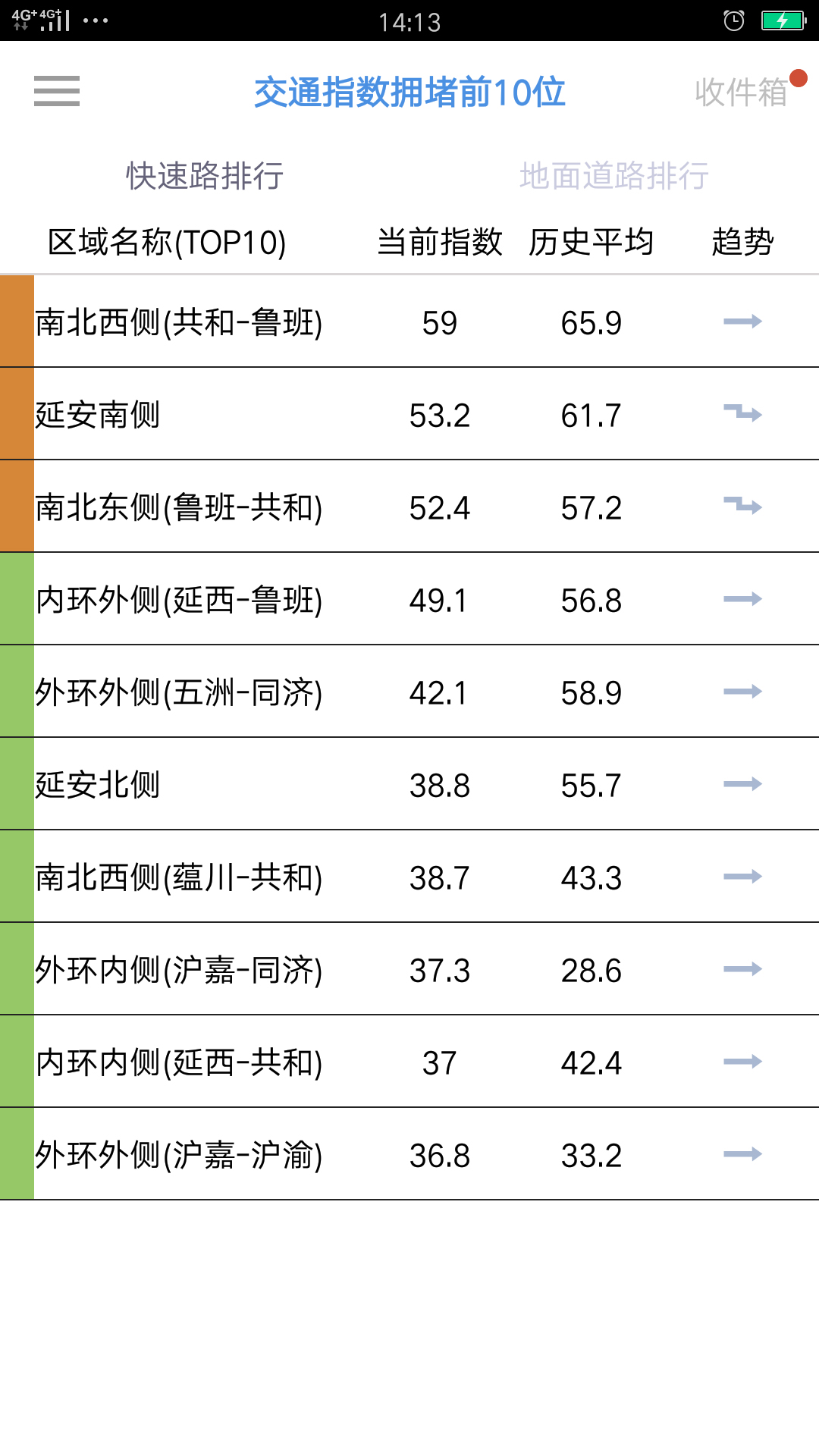Select the 延安北侧 row
Screen dimensions: 819x1456
409,784
